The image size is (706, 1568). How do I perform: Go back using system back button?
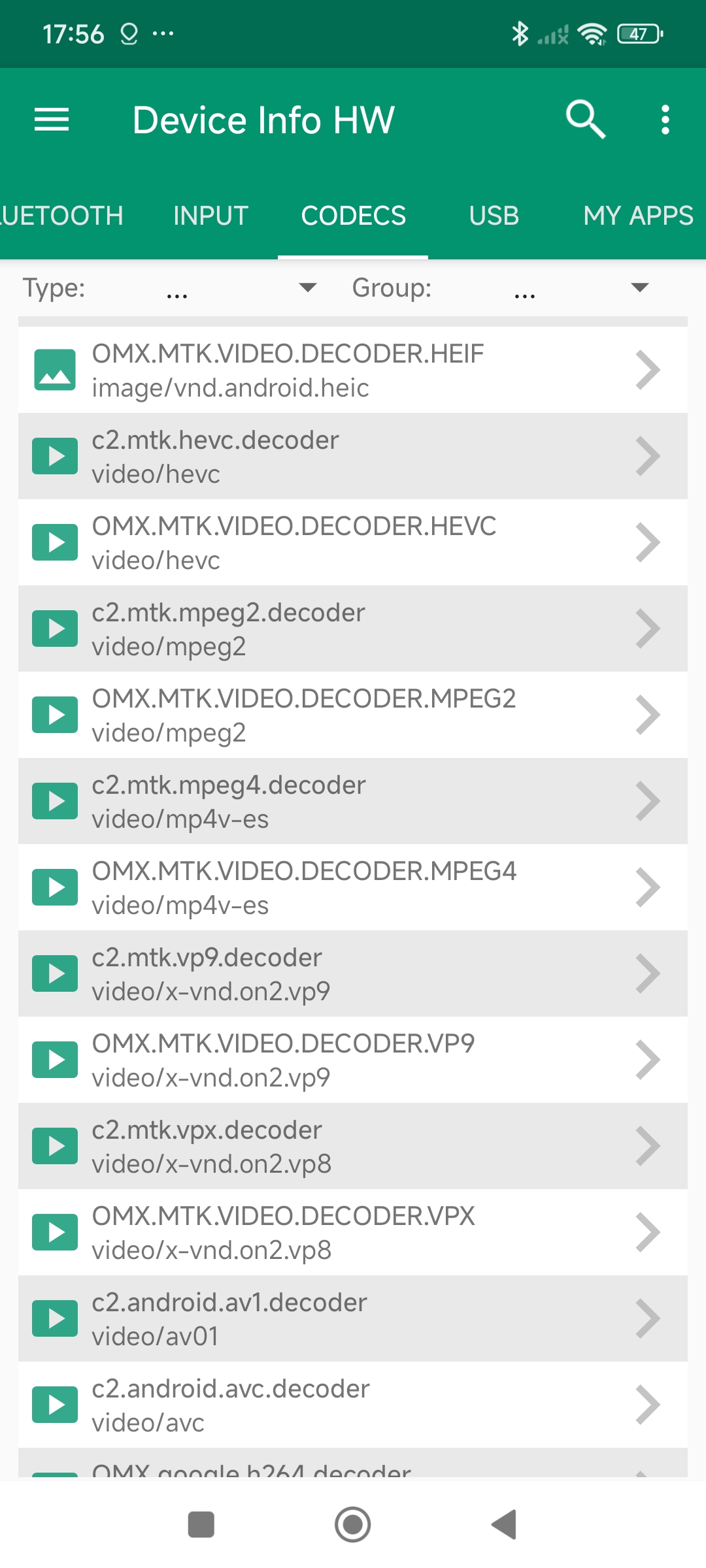(504, 1525)
